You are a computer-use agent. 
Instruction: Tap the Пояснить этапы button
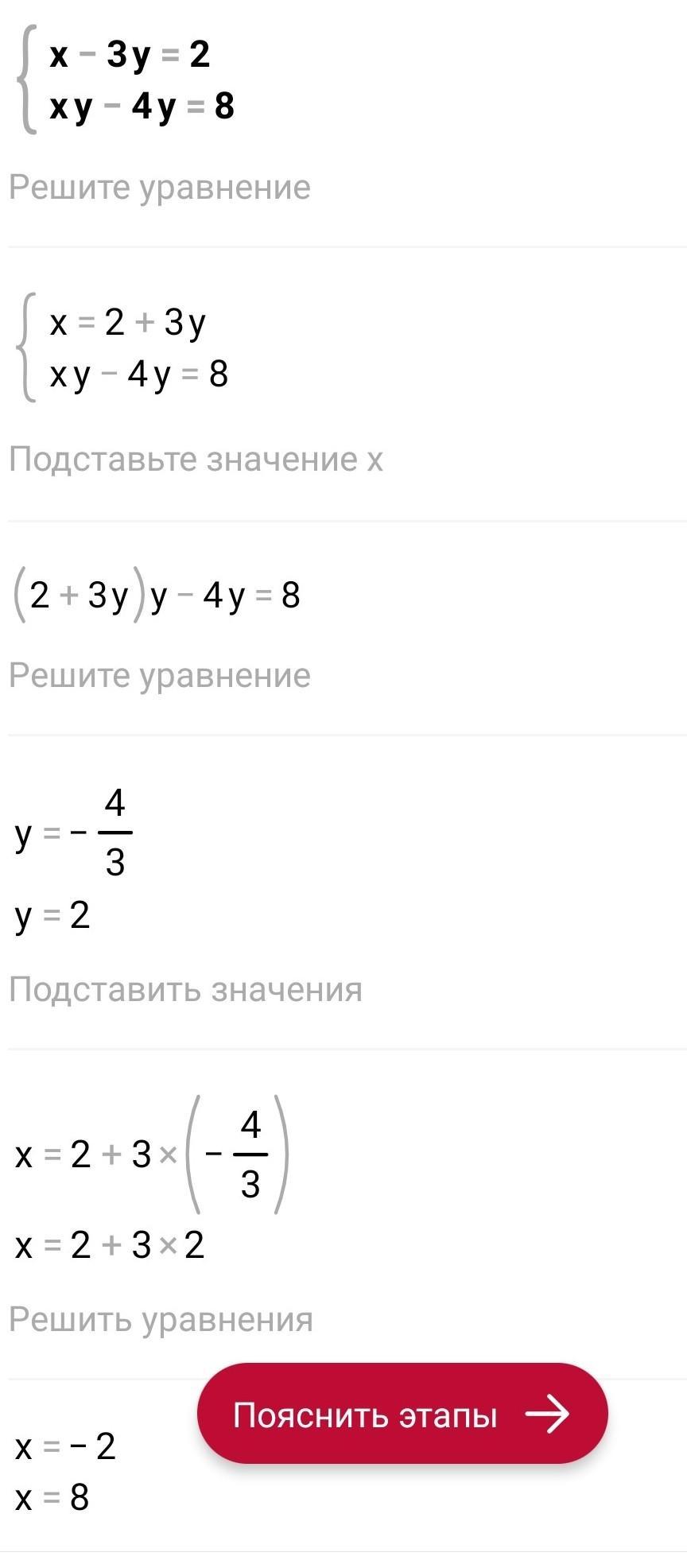pos(402,1415)
